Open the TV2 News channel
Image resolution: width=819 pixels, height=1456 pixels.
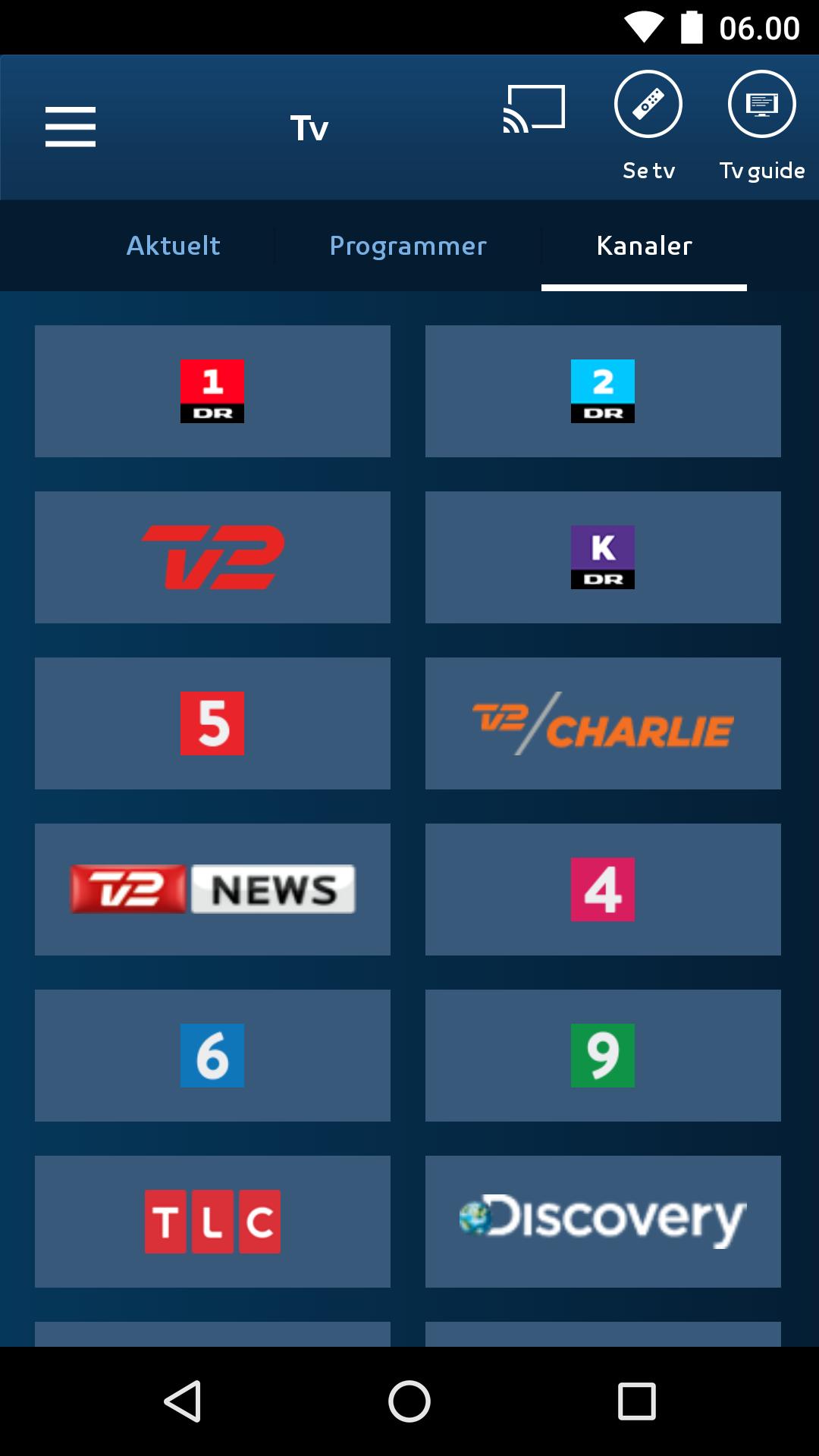tap(212, 890)
